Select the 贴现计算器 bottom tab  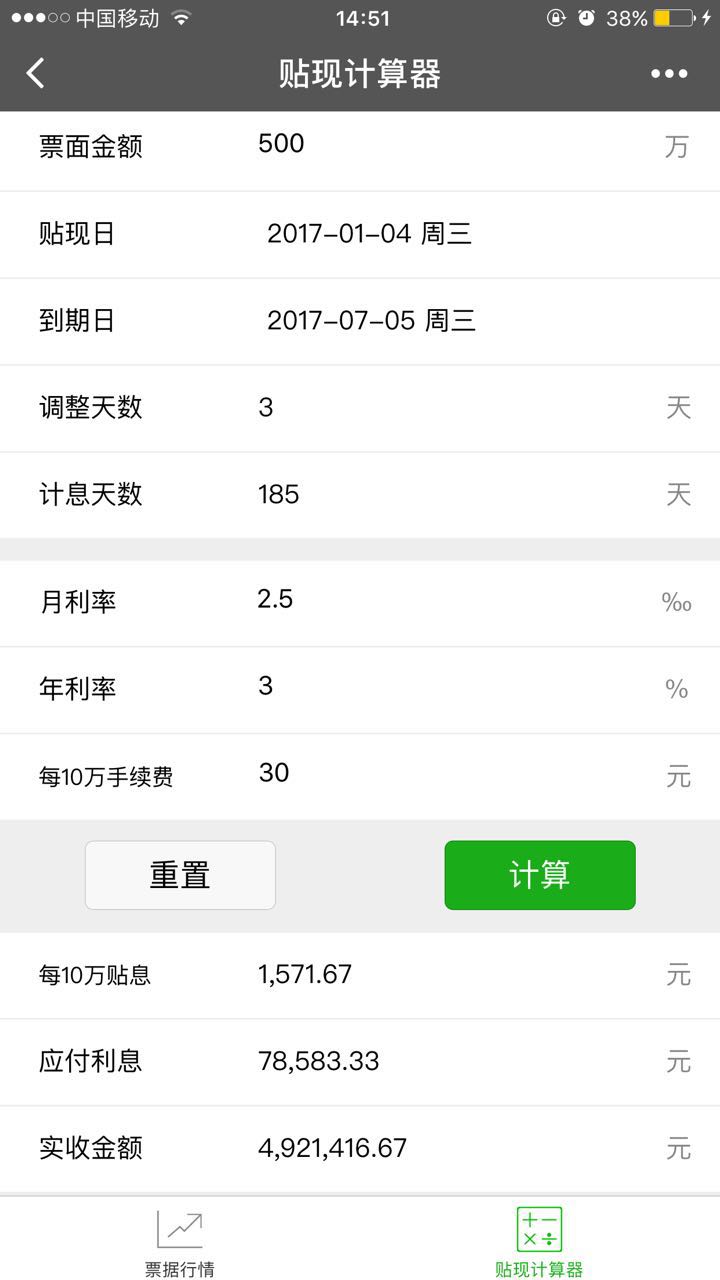539,1242
